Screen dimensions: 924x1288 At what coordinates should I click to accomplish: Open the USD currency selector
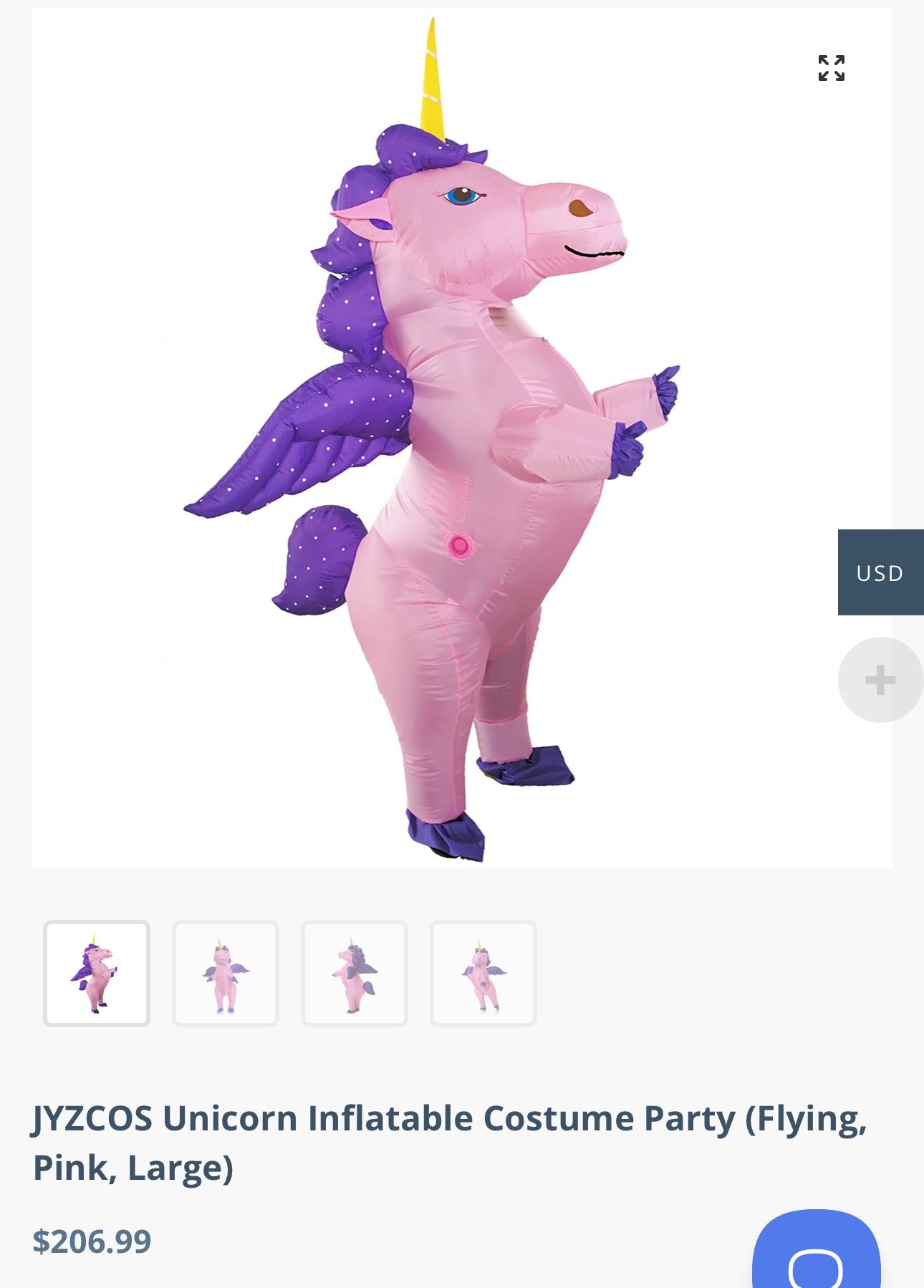coord(880,572)
